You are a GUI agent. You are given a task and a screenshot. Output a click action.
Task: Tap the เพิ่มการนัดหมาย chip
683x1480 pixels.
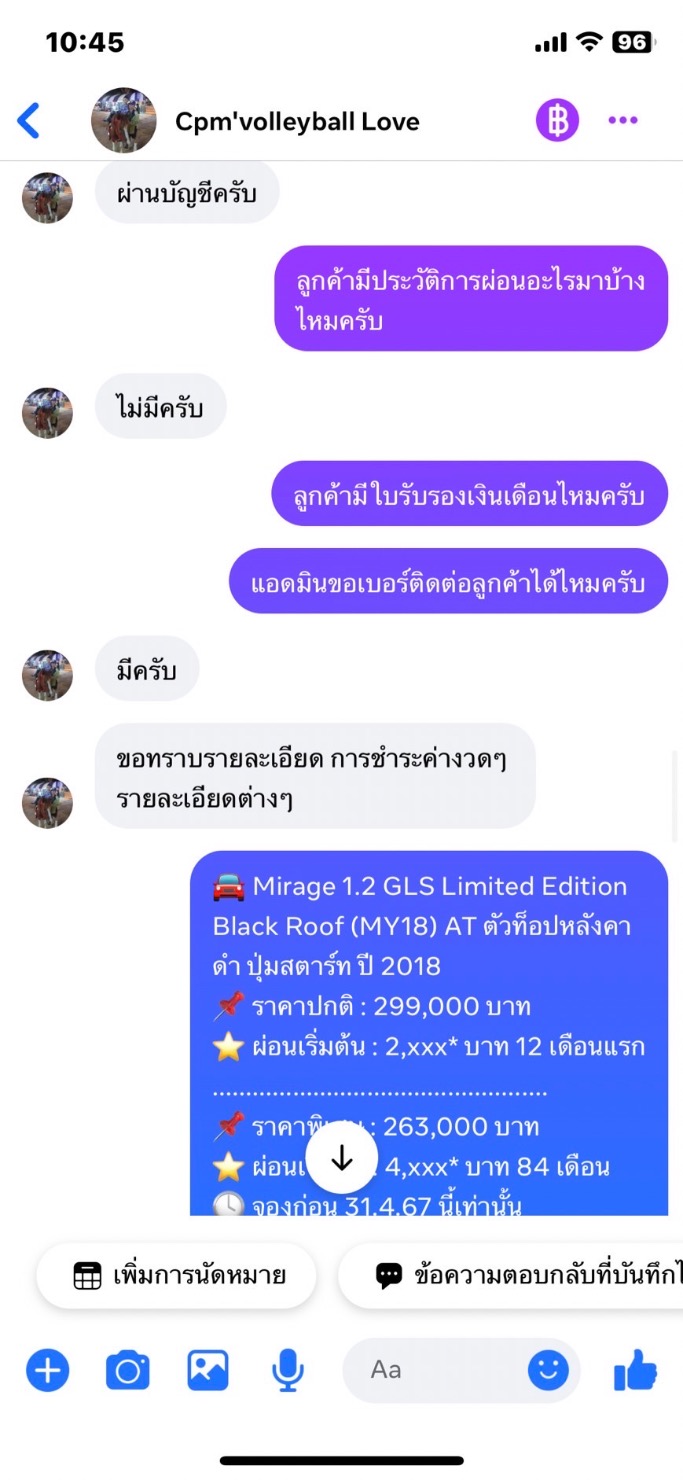coord(177,1275)
